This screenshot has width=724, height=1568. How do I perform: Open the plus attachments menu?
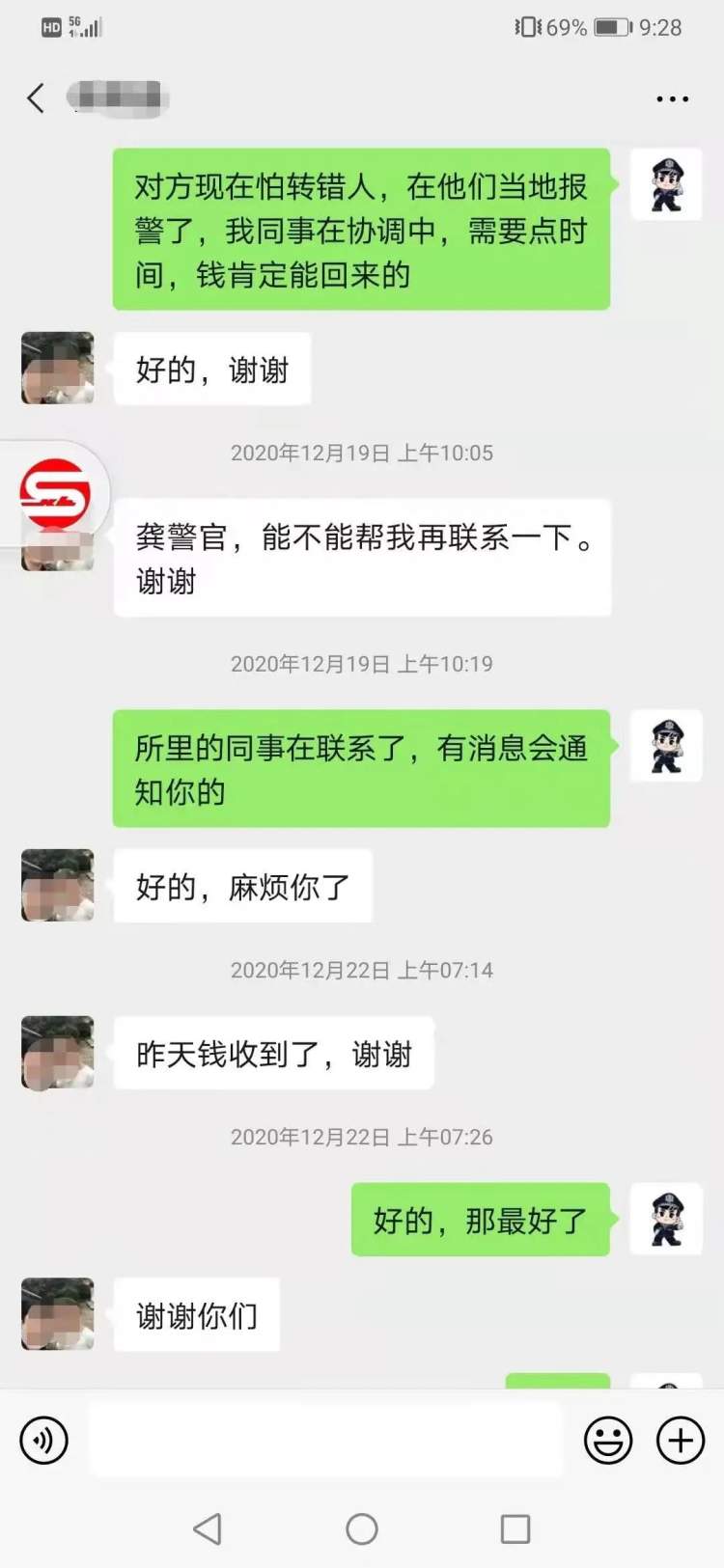(681, 1441)
